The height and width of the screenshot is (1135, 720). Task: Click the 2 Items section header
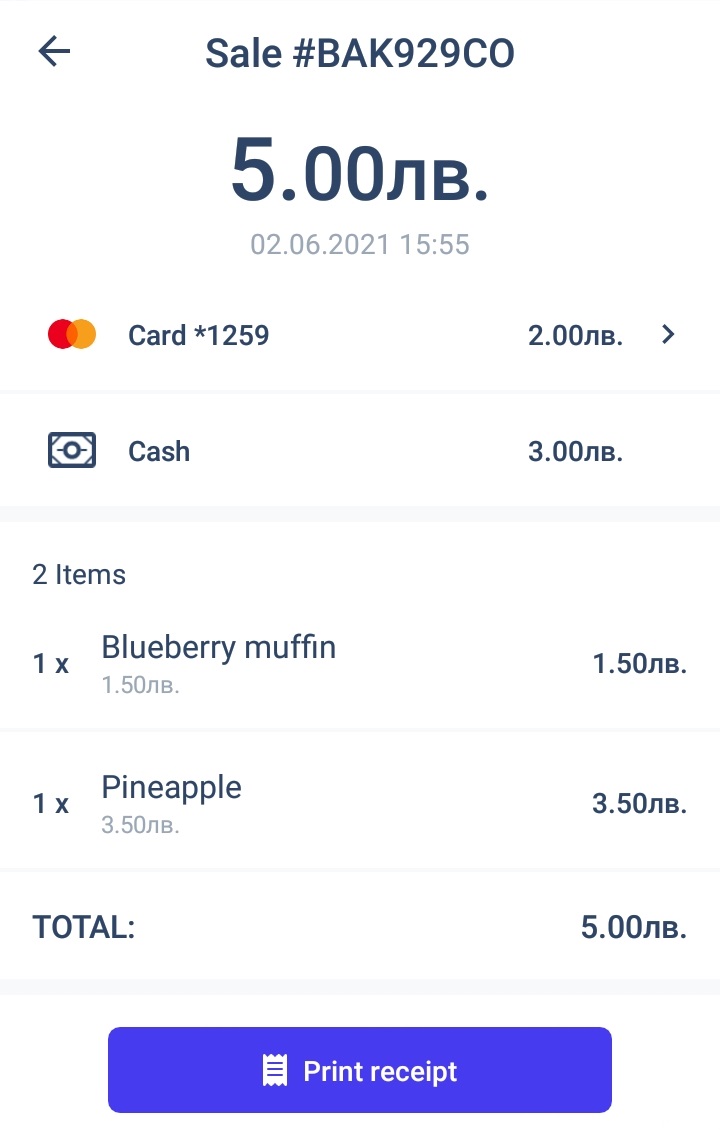tap(78, 574)
